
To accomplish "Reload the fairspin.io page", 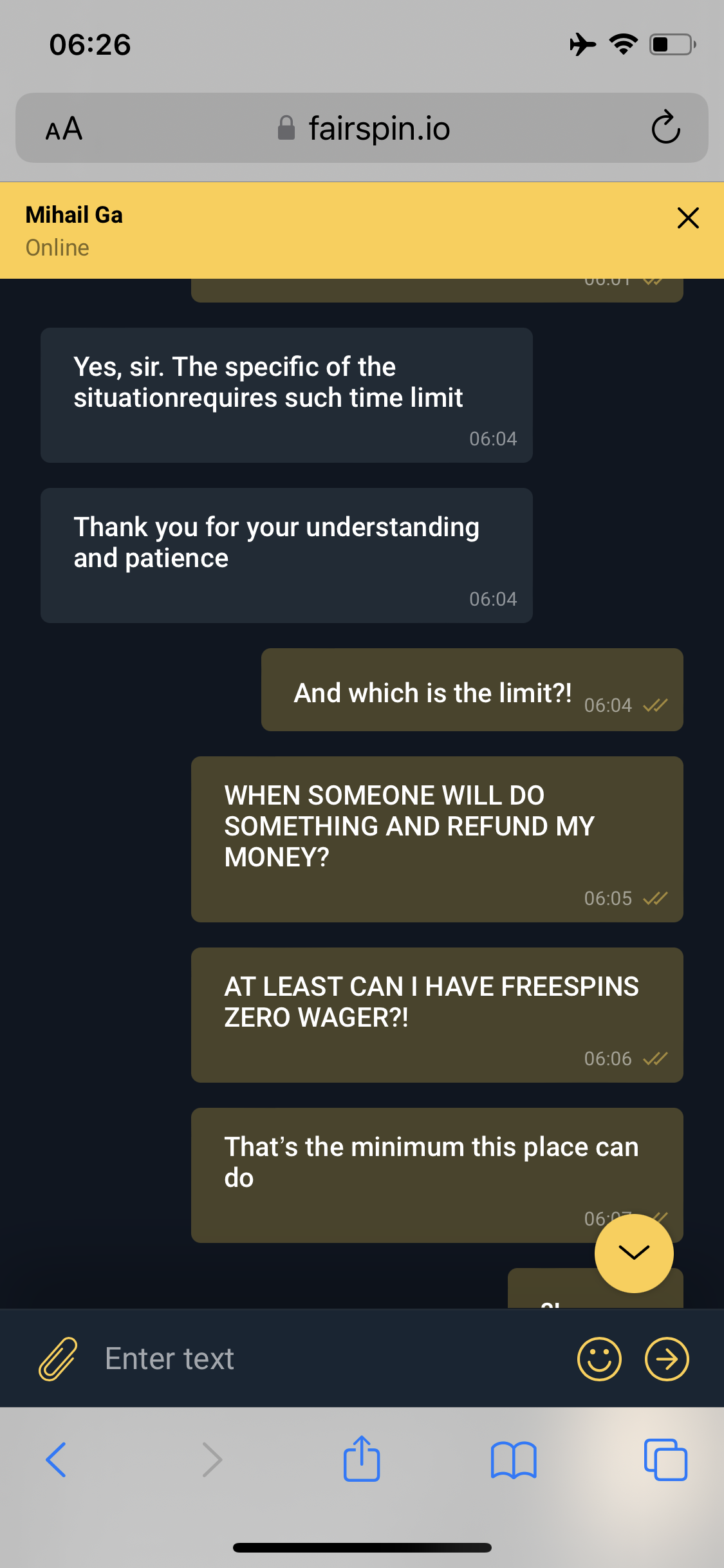I will click(665, 127).
